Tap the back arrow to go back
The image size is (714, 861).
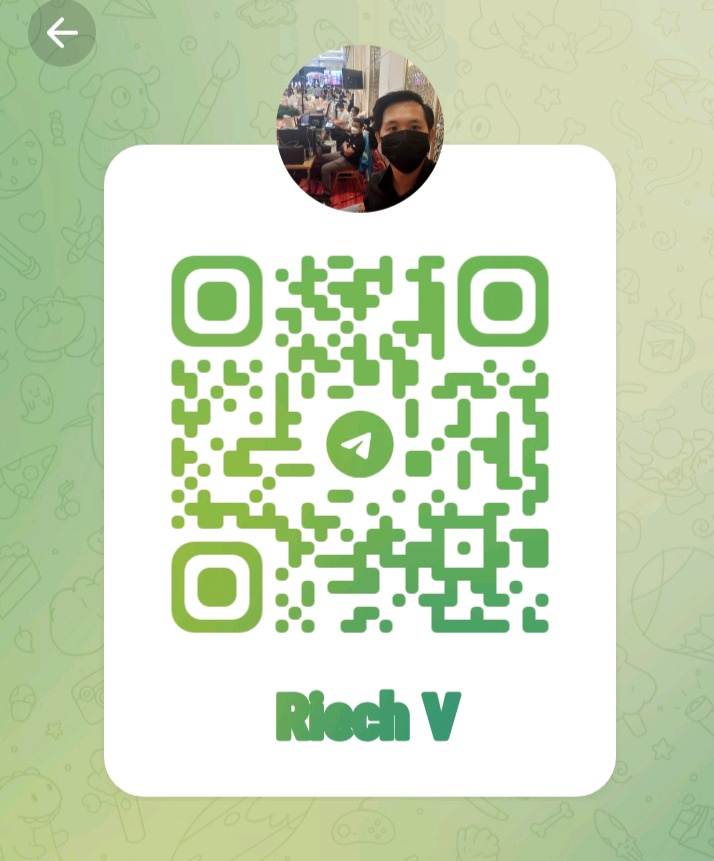(61, 34)
